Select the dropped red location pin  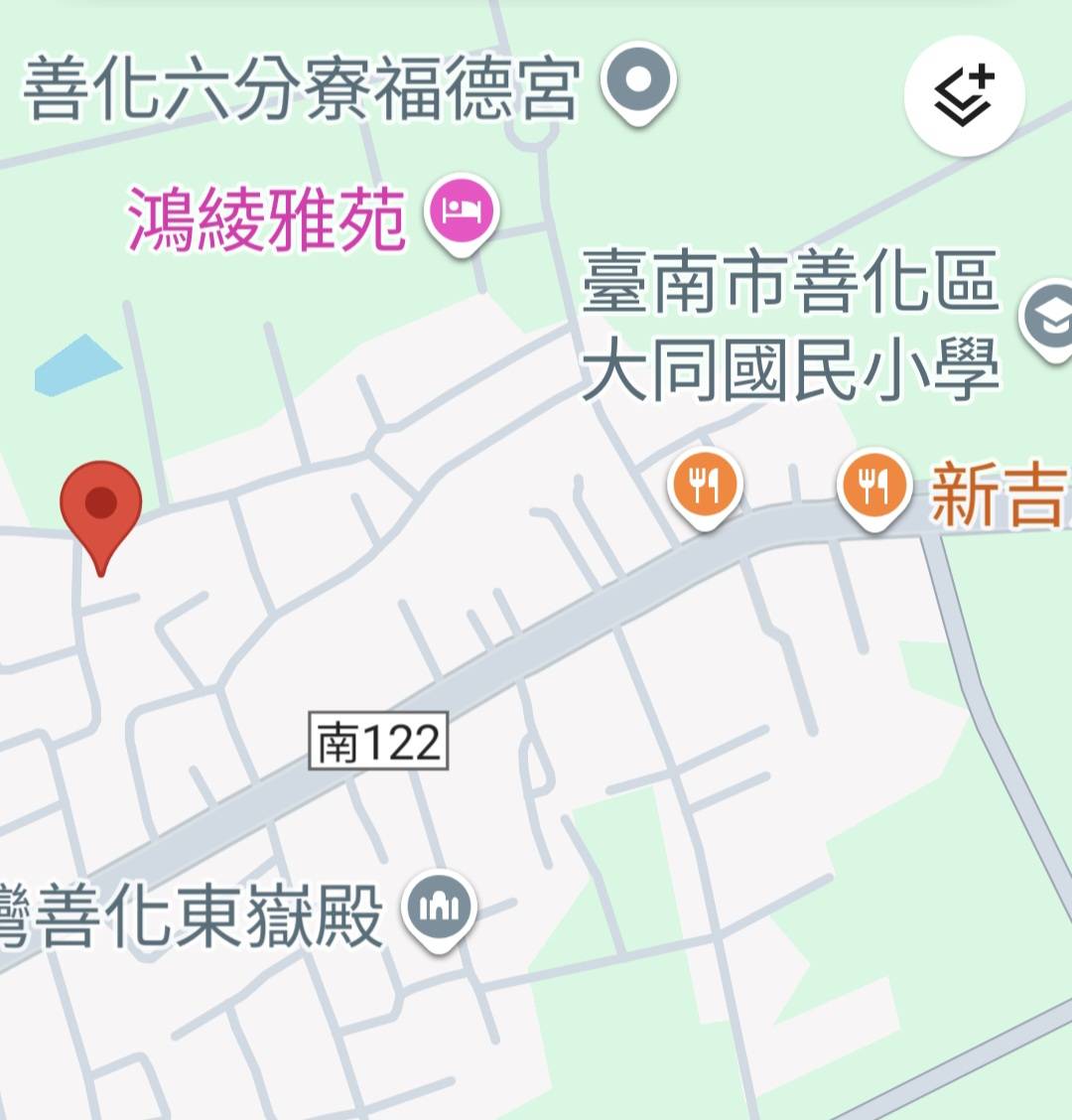[x=101, y=507]
